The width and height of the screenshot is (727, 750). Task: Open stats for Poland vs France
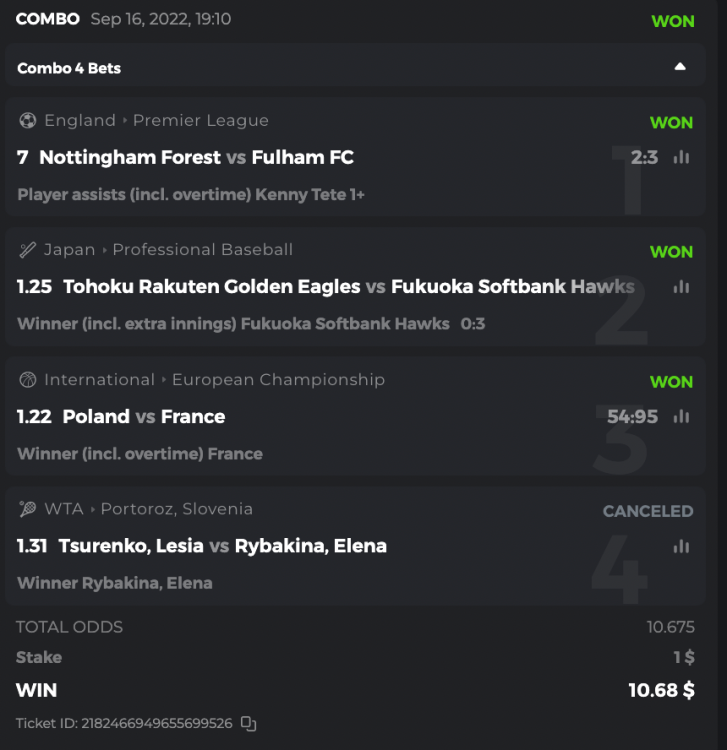click(682, 416)
